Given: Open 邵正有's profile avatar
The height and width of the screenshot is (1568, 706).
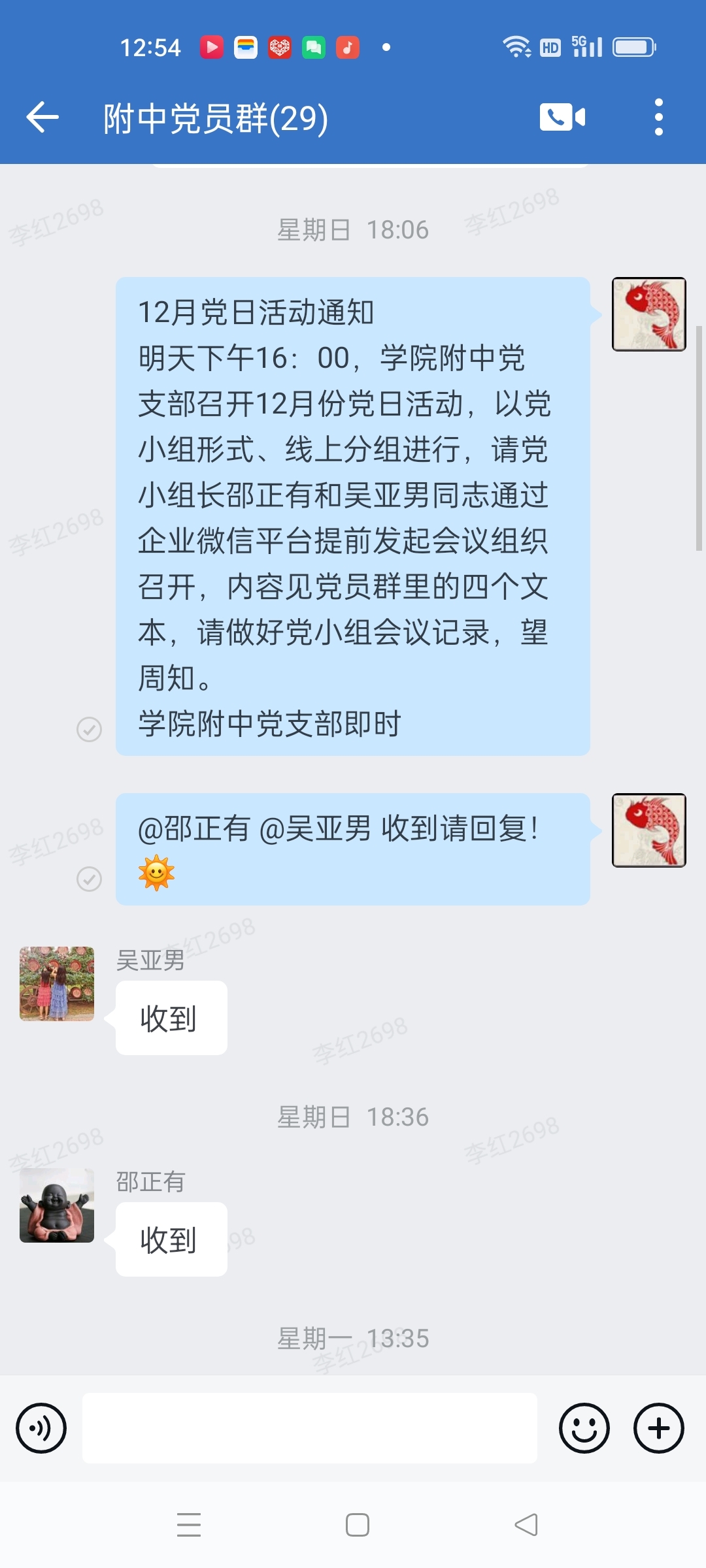Looking at the screenshot, I should (x=57, y=1205).
